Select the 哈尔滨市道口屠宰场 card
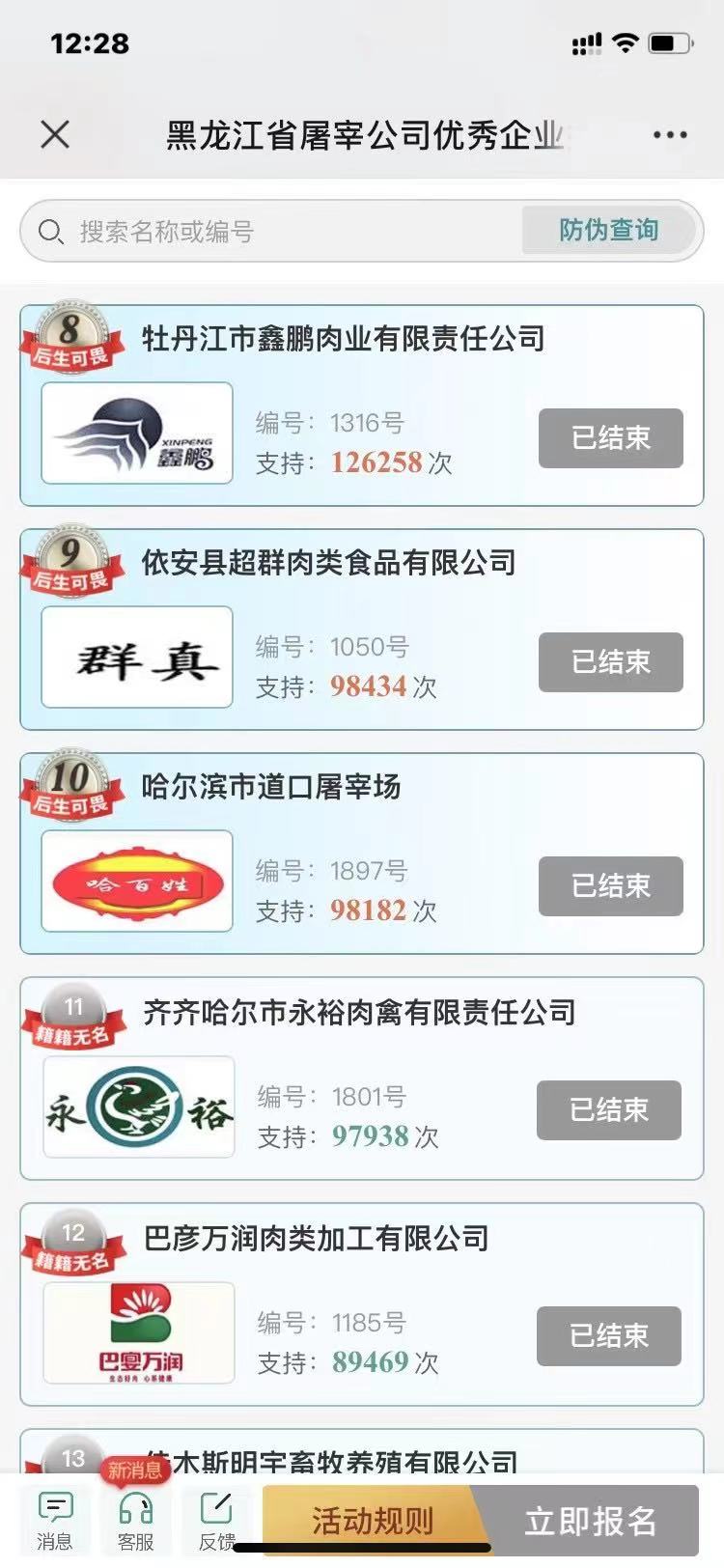Screen dimensions: 724x1568 (x=270, y=787)
